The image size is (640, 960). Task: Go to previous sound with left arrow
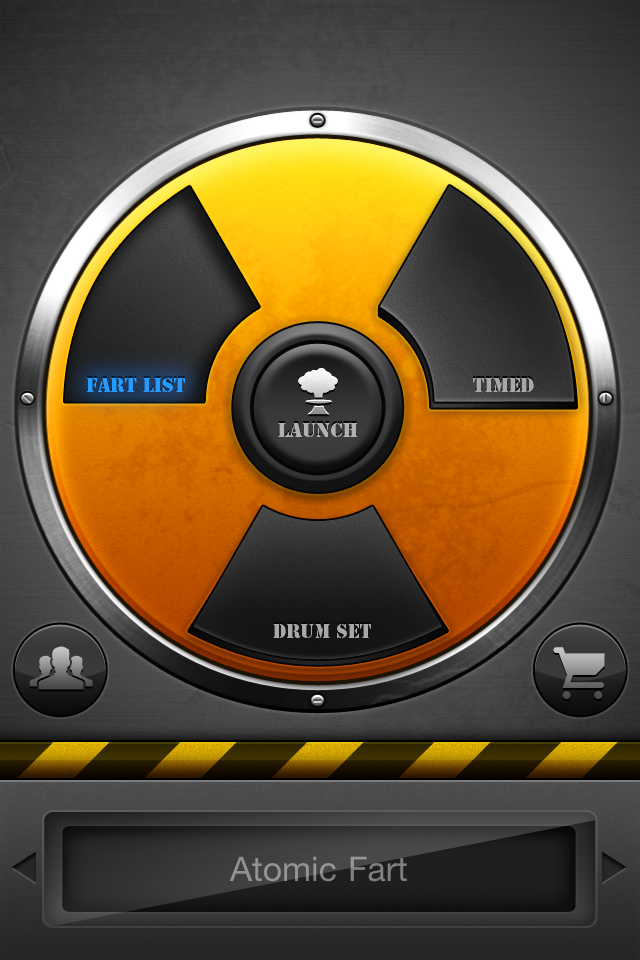[24, 868]
